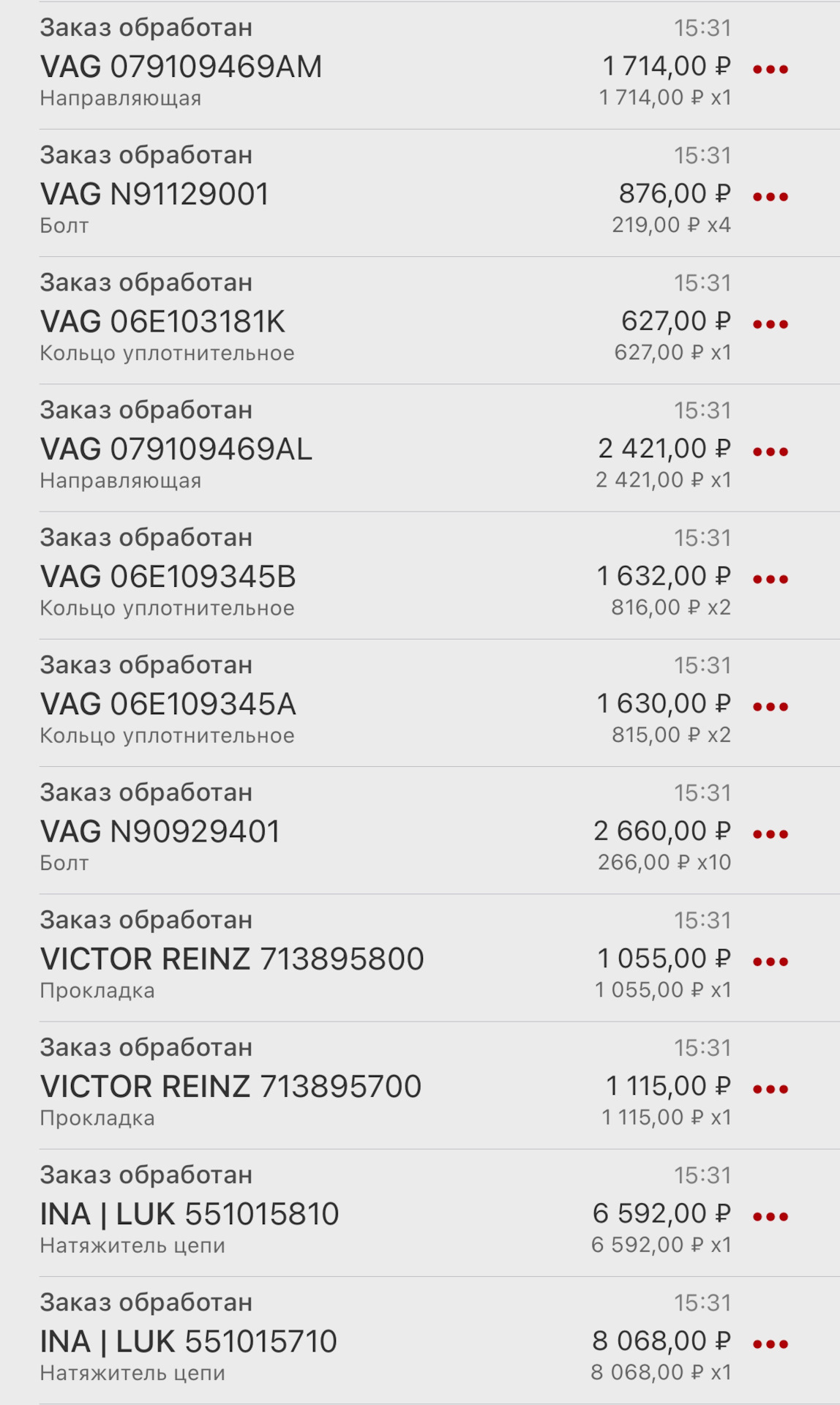Expand actions for INA LUK 551015810 tensioner
The image size is (840, 1405).
[770, 1215]
